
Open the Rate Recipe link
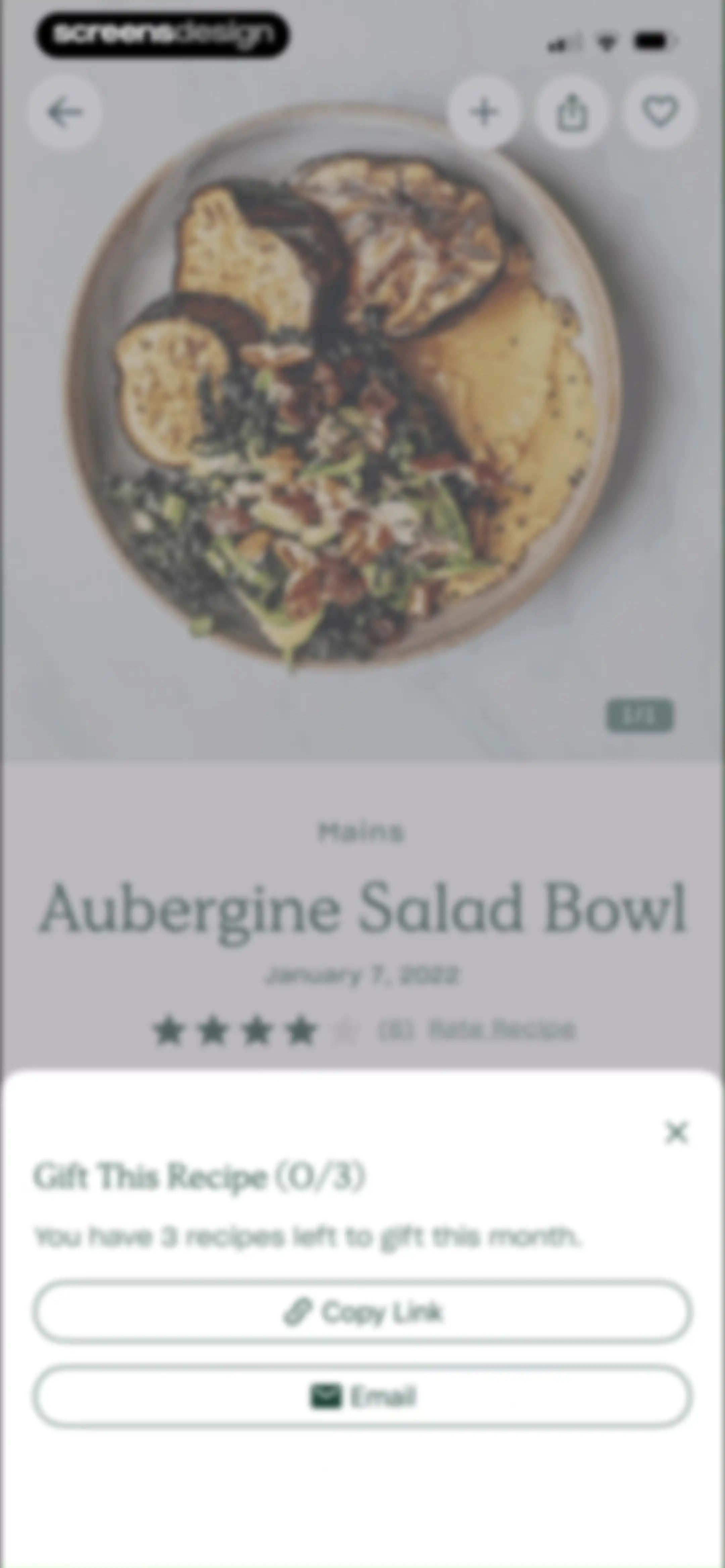point(501,1029)
